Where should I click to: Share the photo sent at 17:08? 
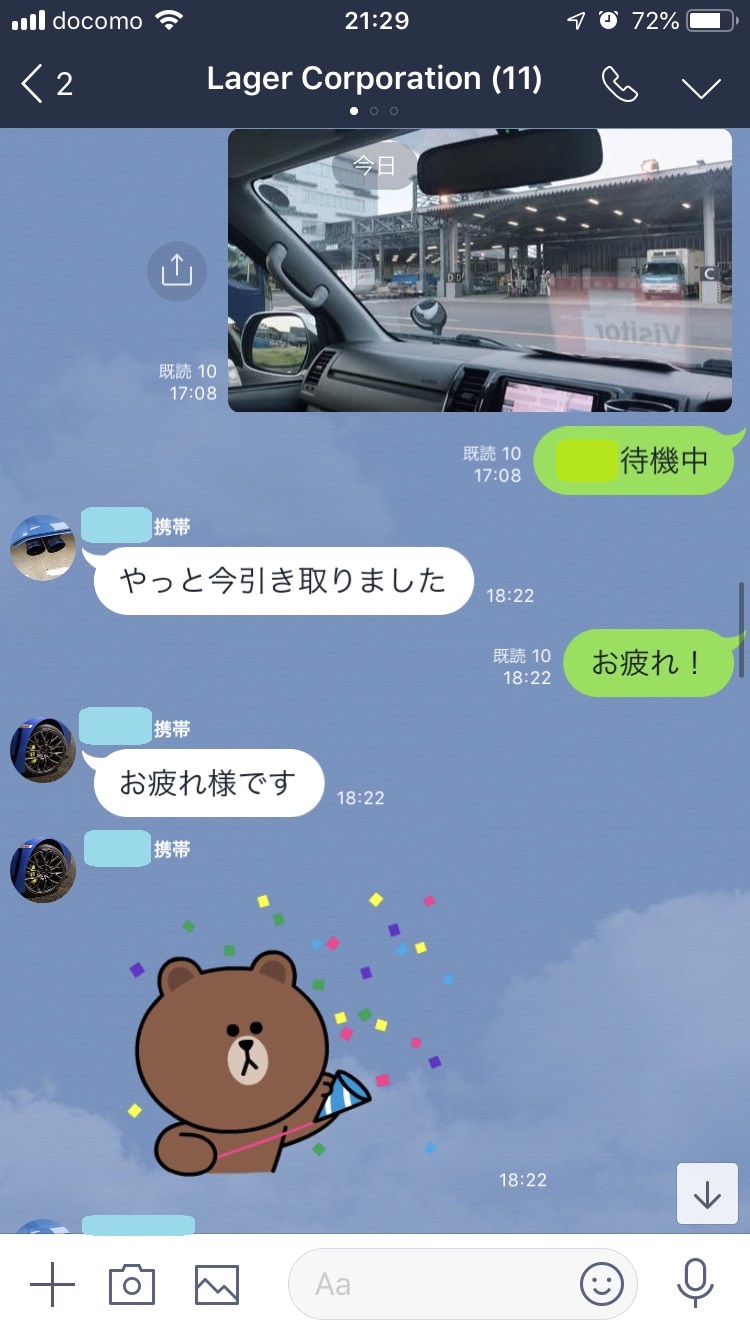[177, 270]
